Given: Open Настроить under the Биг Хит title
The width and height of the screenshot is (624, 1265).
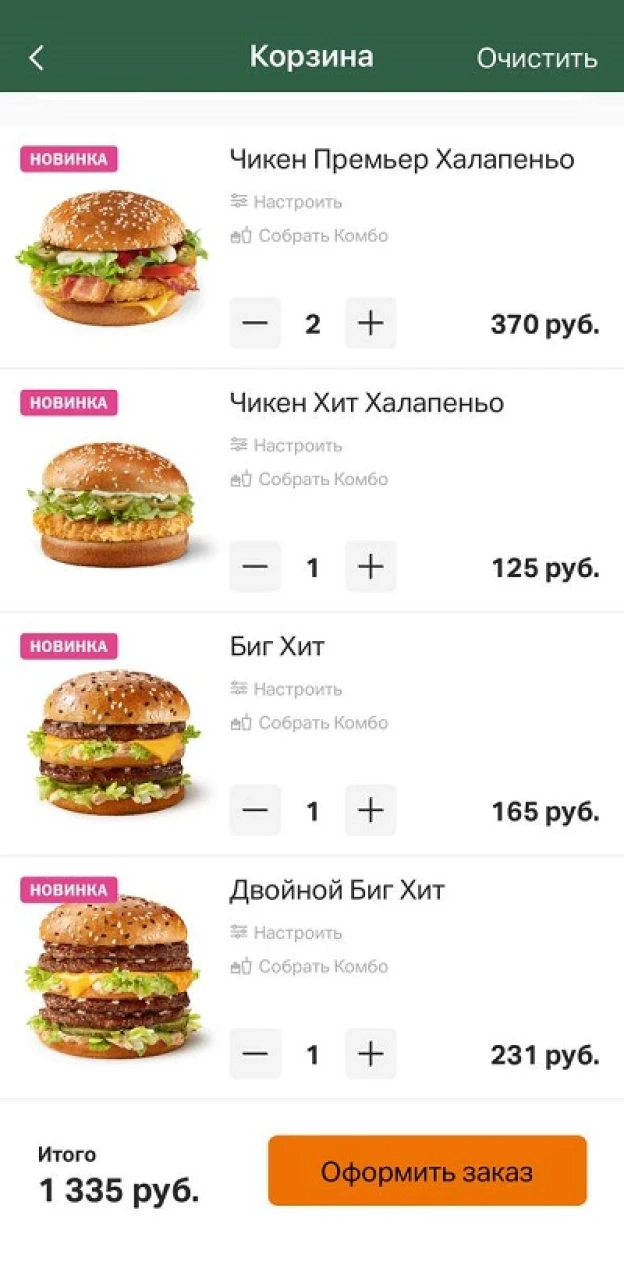Looking at the screenshot, I should click(x=286, y=689).
